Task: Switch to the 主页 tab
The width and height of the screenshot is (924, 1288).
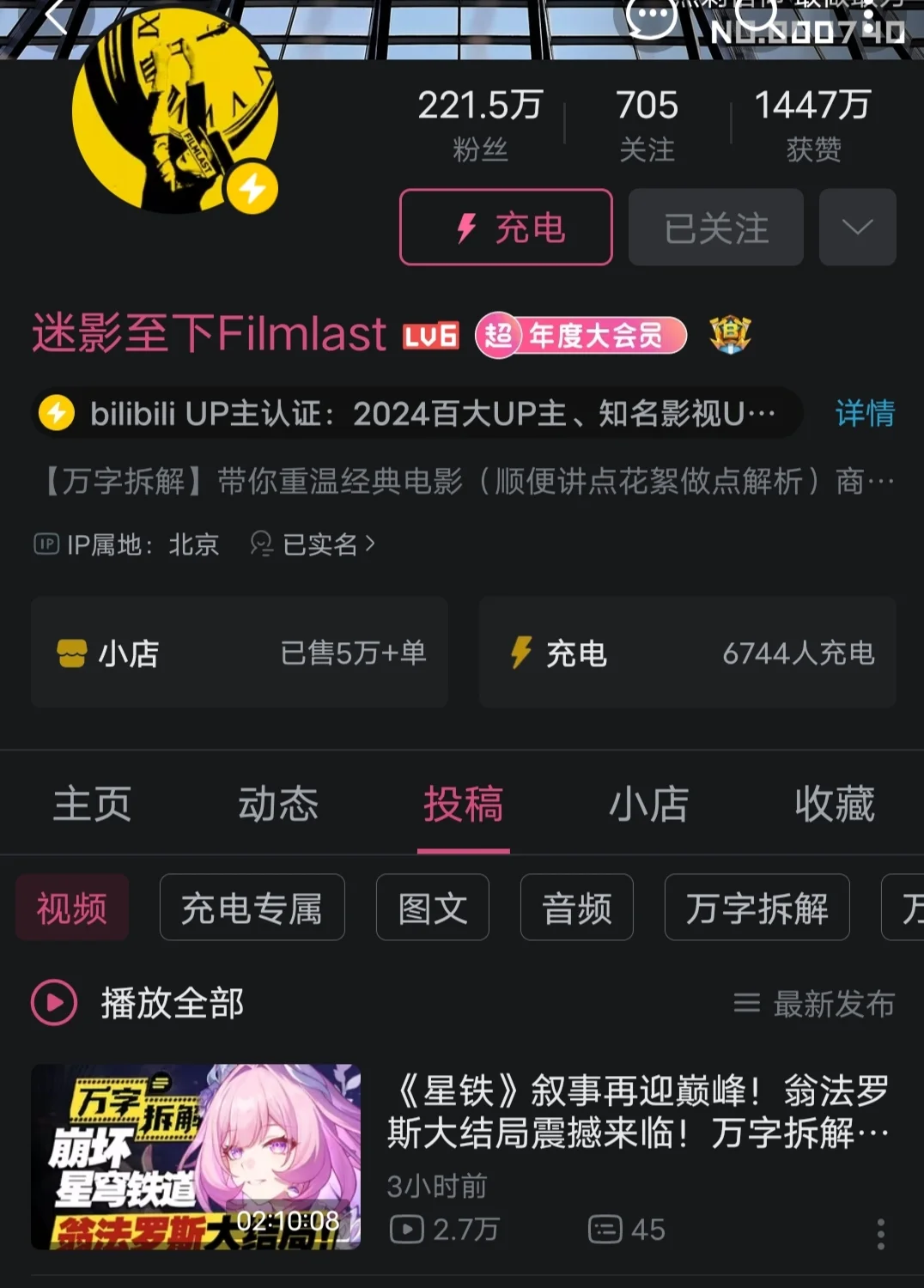Action: pos(92,805)
